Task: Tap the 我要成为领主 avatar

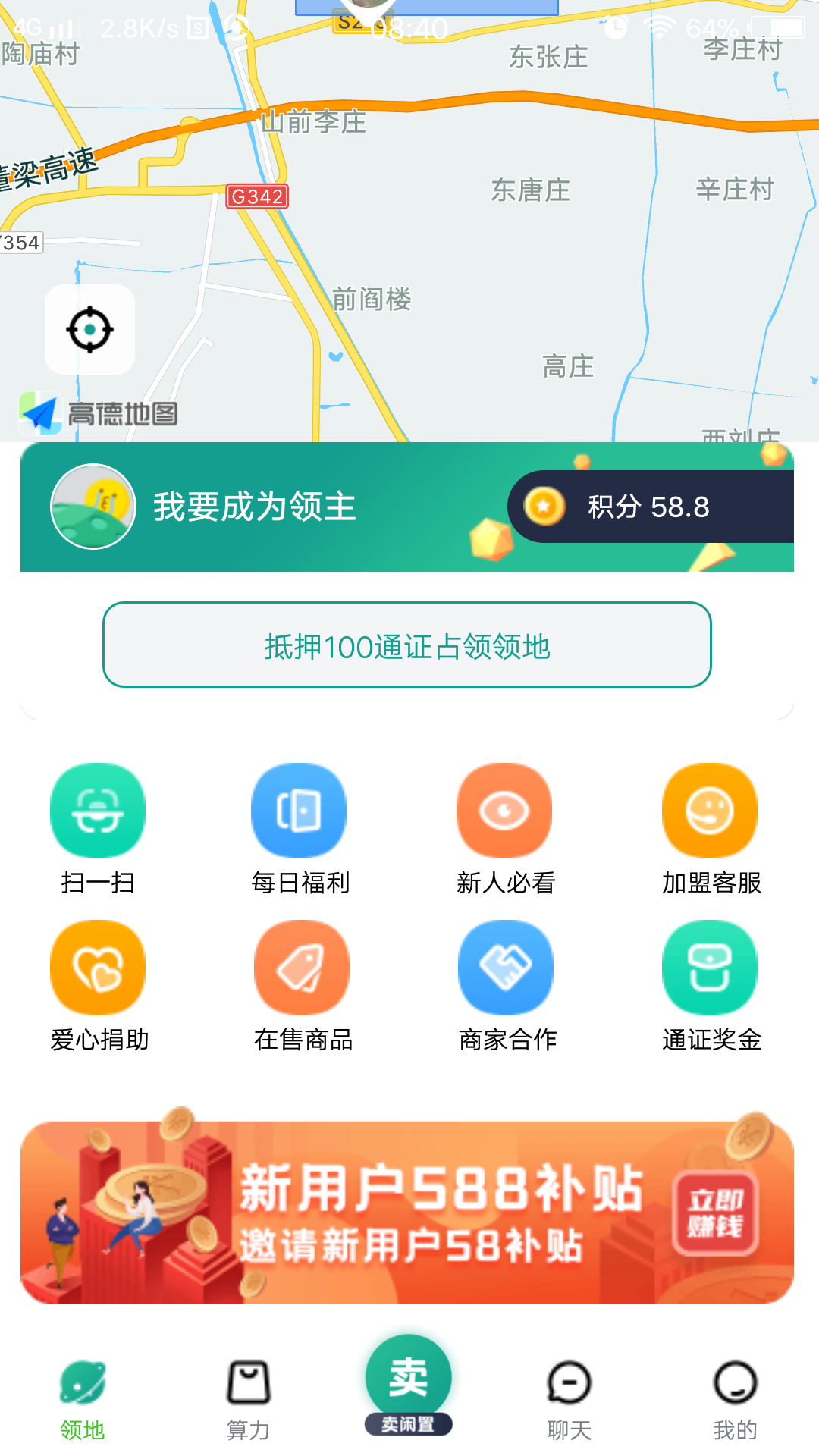Action: [x=93, y=507]
